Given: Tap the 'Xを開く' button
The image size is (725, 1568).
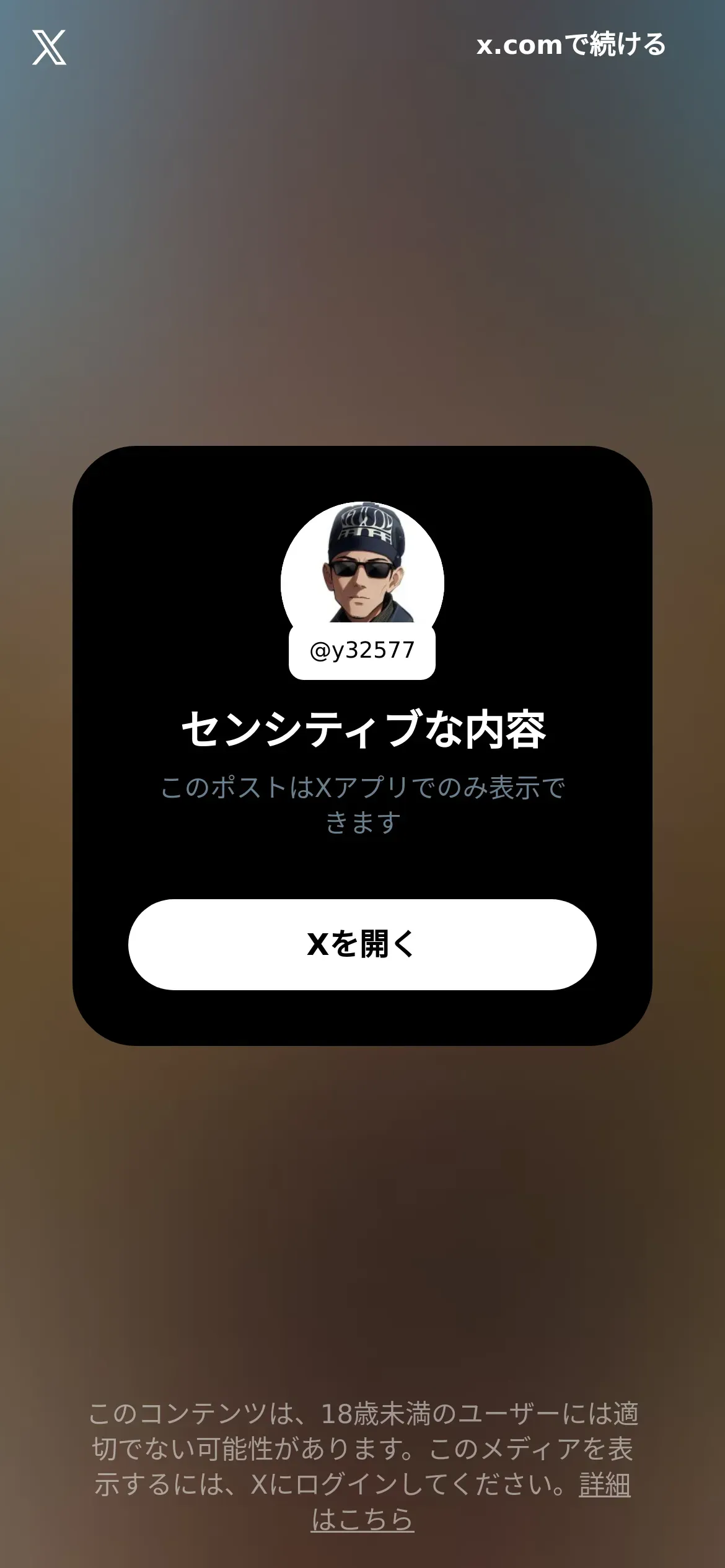Looking at the screenshot, I should (362, 944).
